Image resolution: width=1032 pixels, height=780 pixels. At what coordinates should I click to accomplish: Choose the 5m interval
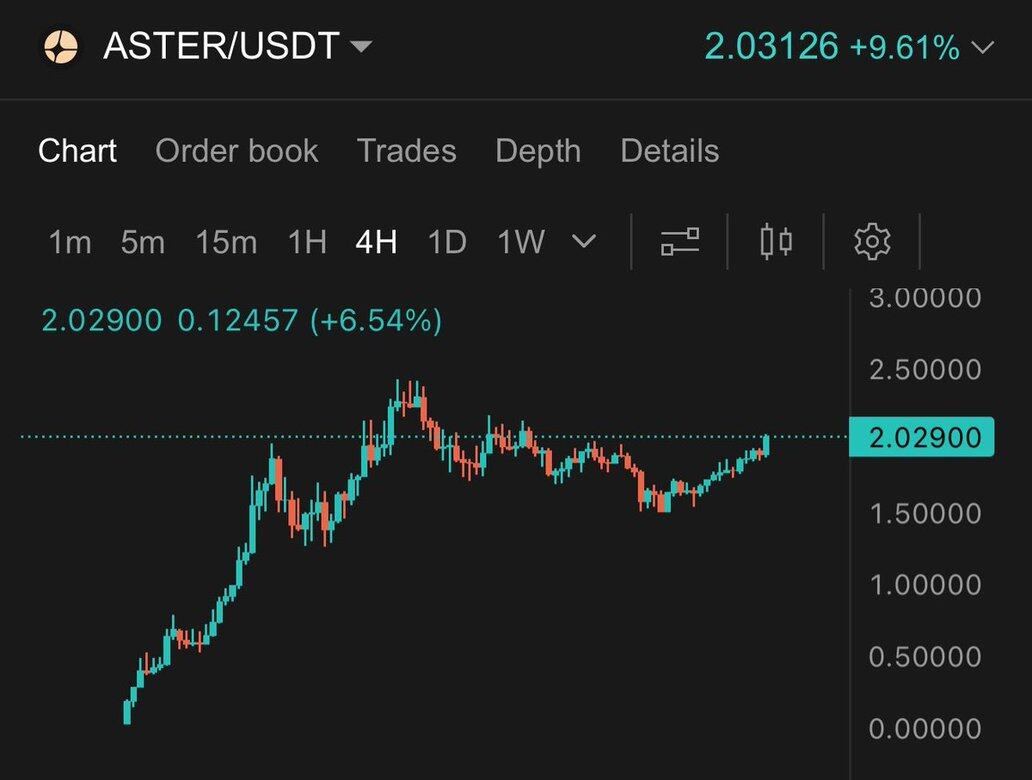pyautogui.click(x=142, y=242)
